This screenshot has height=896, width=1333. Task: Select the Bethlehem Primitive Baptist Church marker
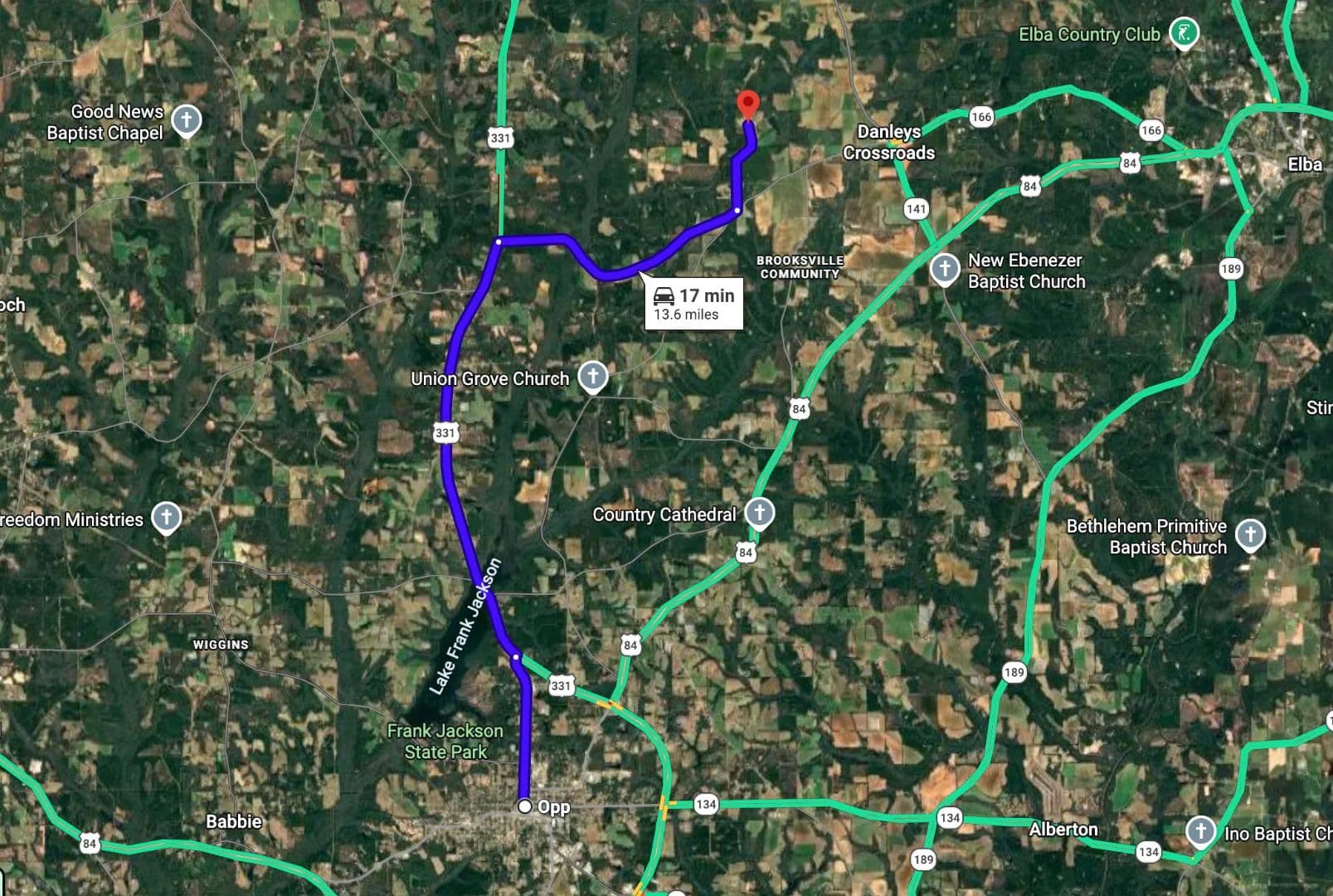[1250, 534]
